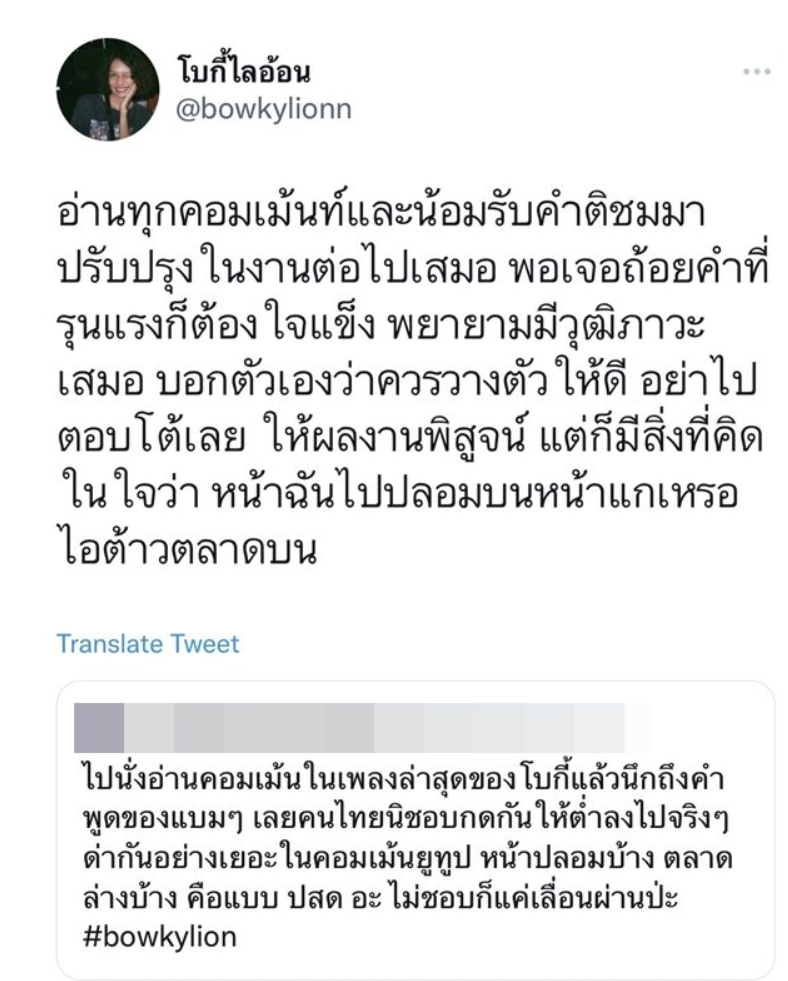Open the #bowkylion hashtag
Image resolution: width=788 pixels, height=981 pixels.
click(160, 938)
